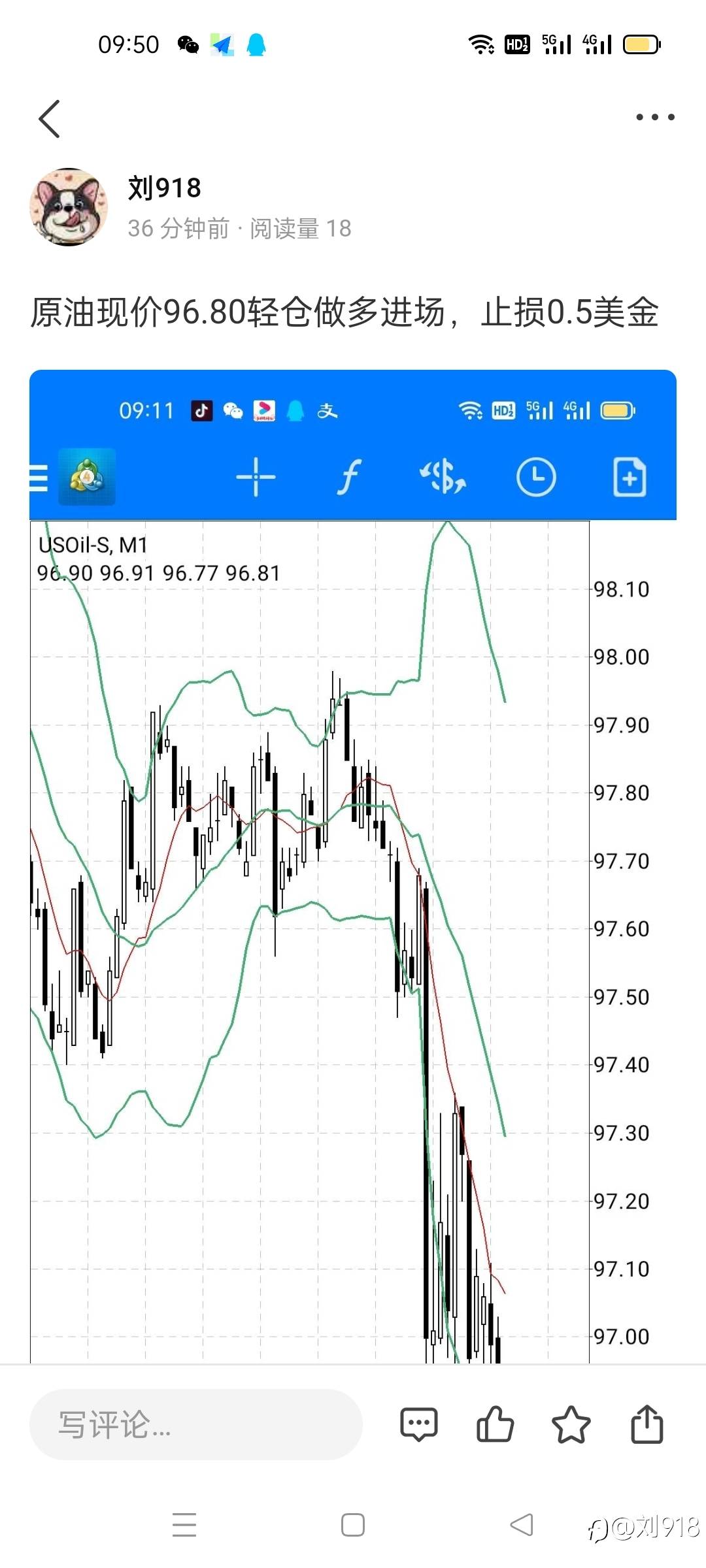Tap the 写评论 comment input field
The height and width of the screenshot is (1568, 706).
pos(196,1424)
